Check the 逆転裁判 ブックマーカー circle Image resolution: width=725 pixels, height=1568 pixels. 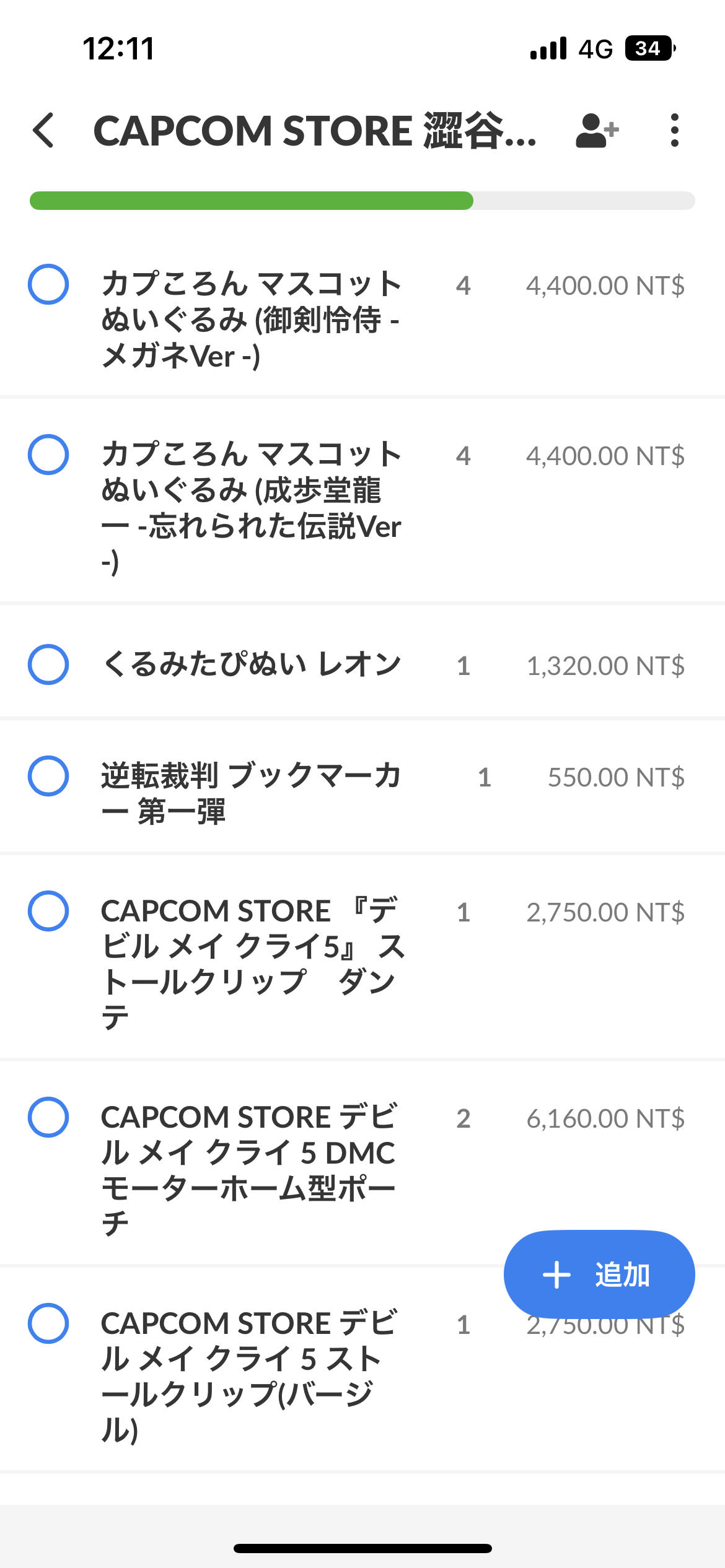[48, 776]
